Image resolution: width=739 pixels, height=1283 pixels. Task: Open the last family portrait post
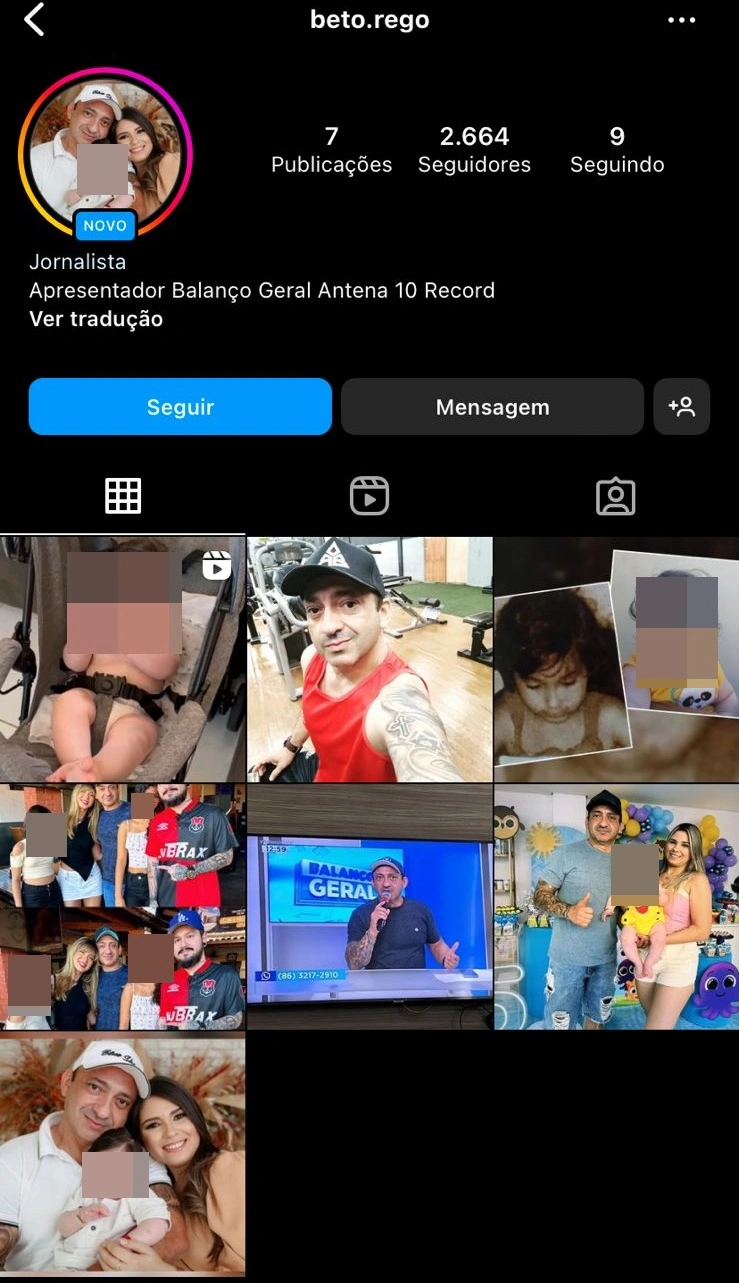(122, 1155)
